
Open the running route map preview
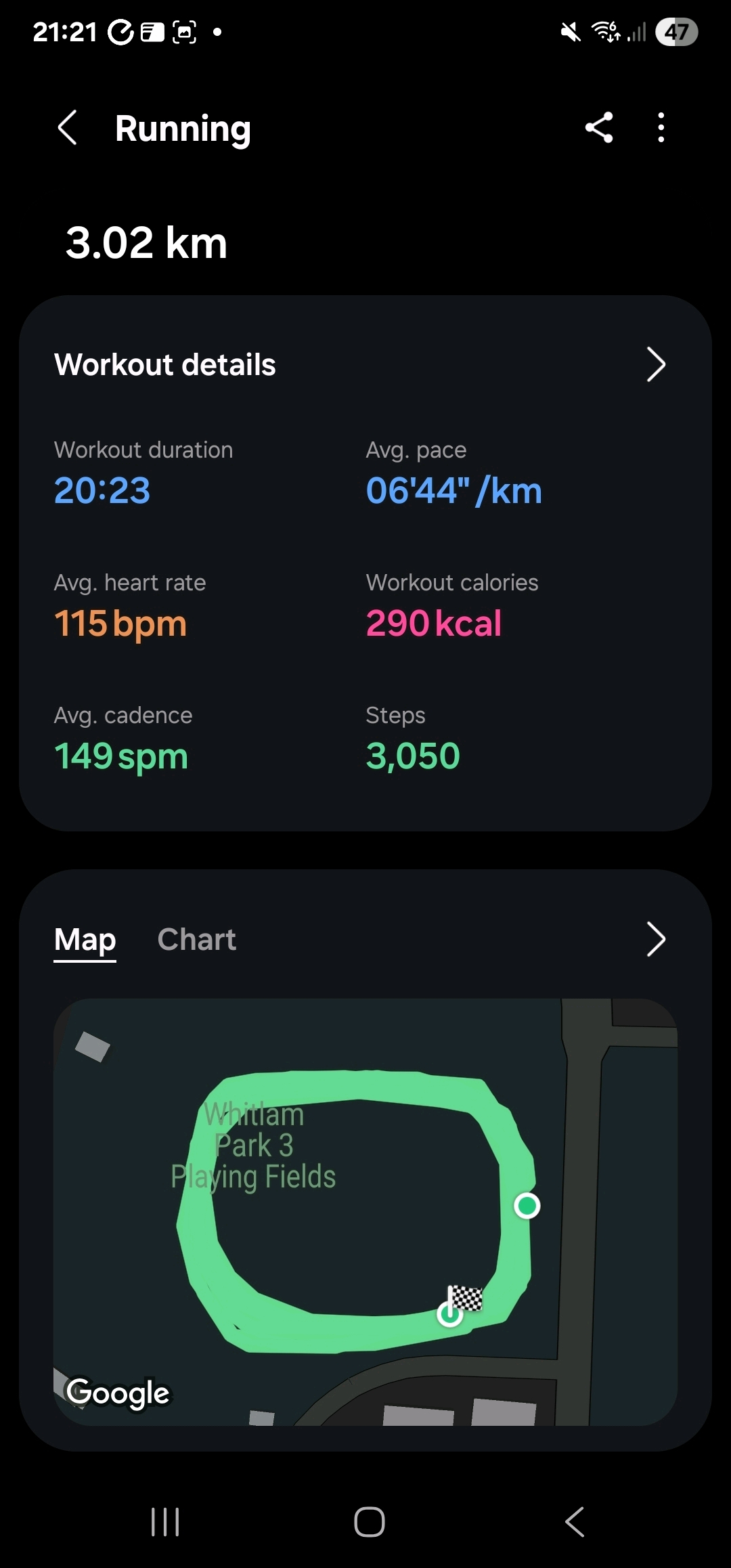[365, 1212]
